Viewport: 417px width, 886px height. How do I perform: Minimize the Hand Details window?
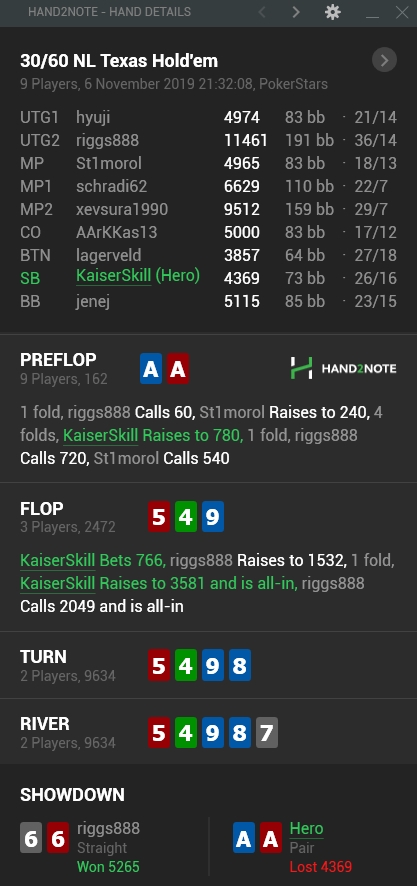pyautogui.click(x=372, y=12)
